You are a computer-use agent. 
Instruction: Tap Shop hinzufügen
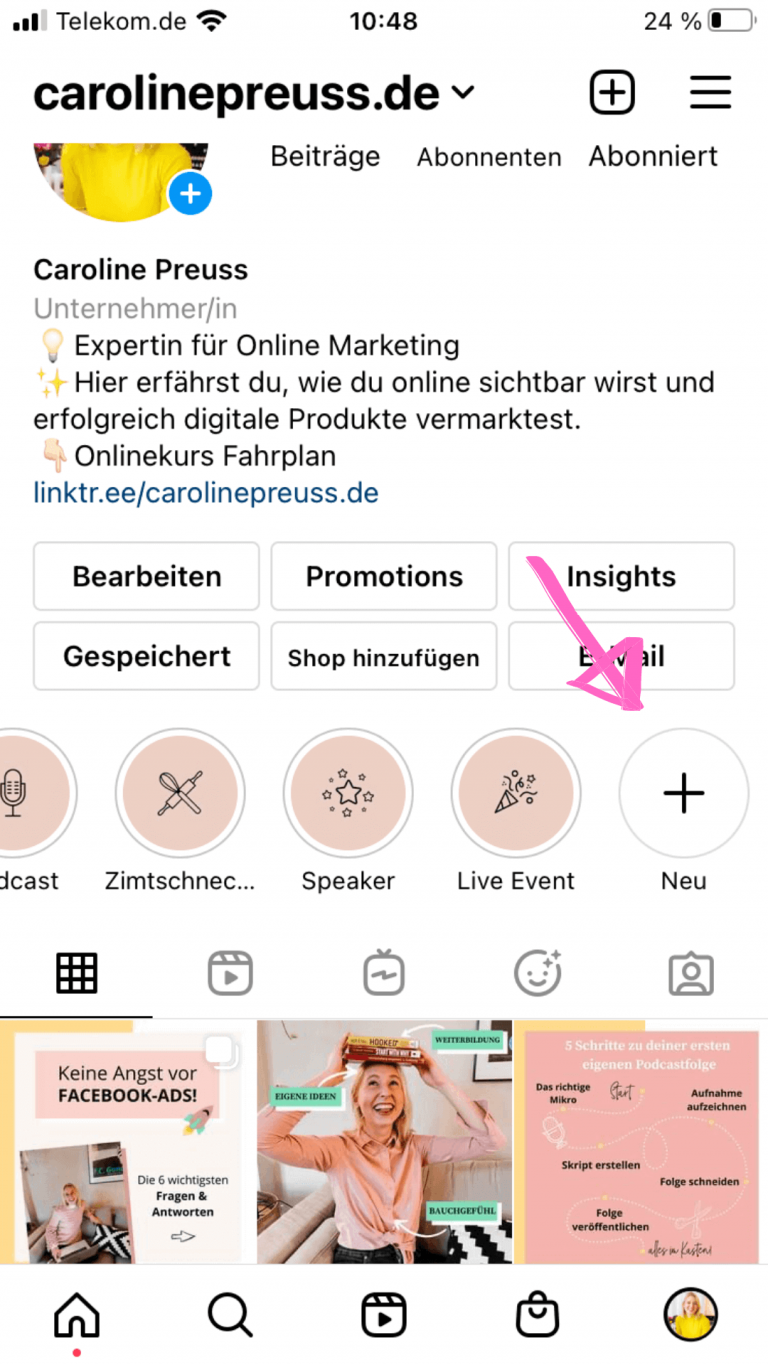(x=383, y=656)
